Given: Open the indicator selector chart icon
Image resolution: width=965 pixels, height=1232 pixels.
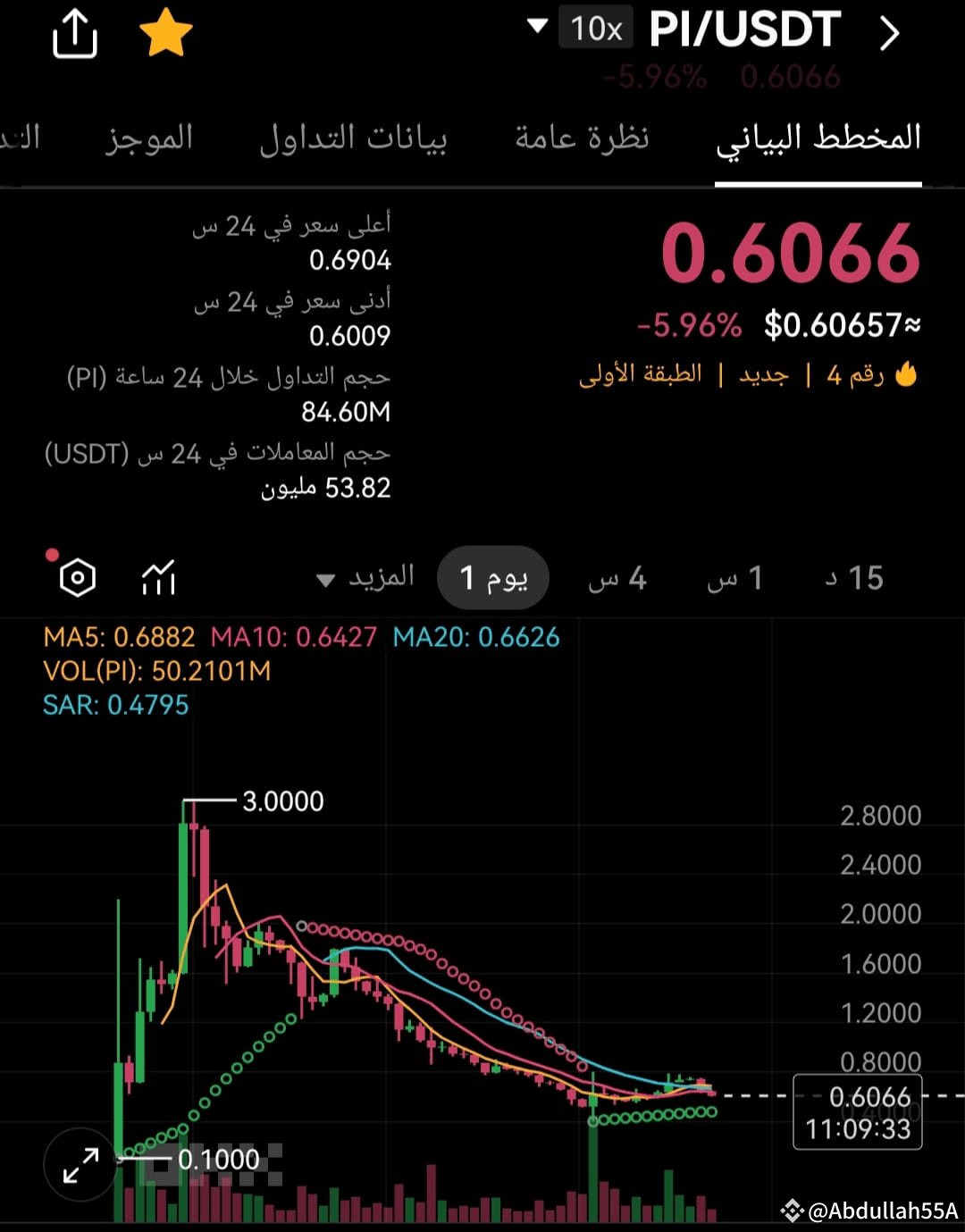Looking at the screenshot, I should coord(157,577).
